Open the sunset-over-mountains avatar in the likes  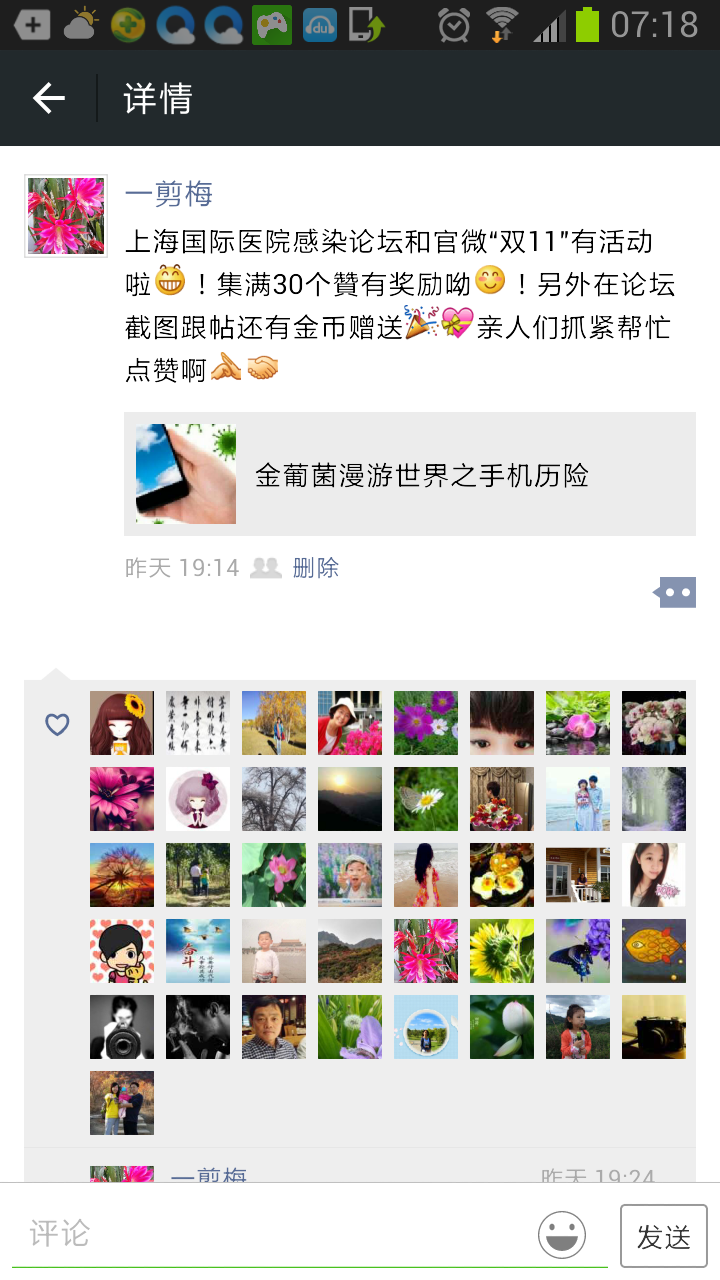coord(350,799)
